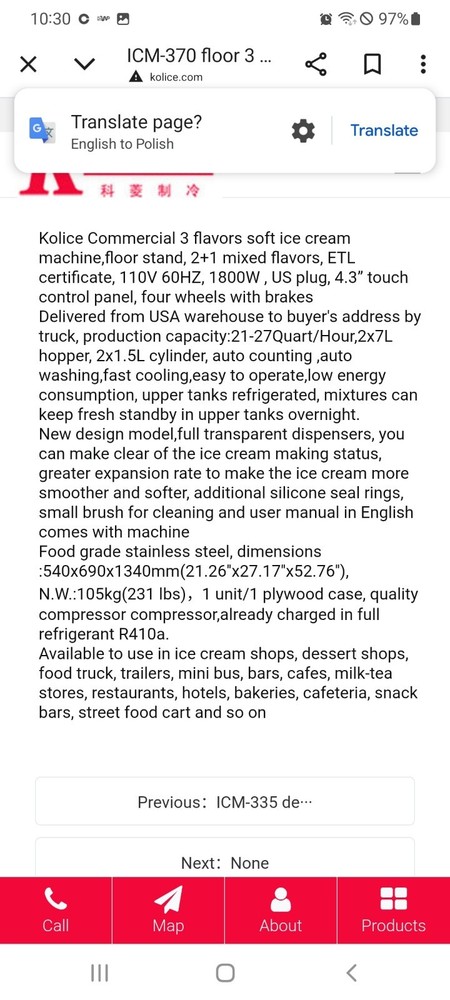Open recent apps from navigation bar
This screenshot has width=450, height=1000.
click(x=99, y=973)
